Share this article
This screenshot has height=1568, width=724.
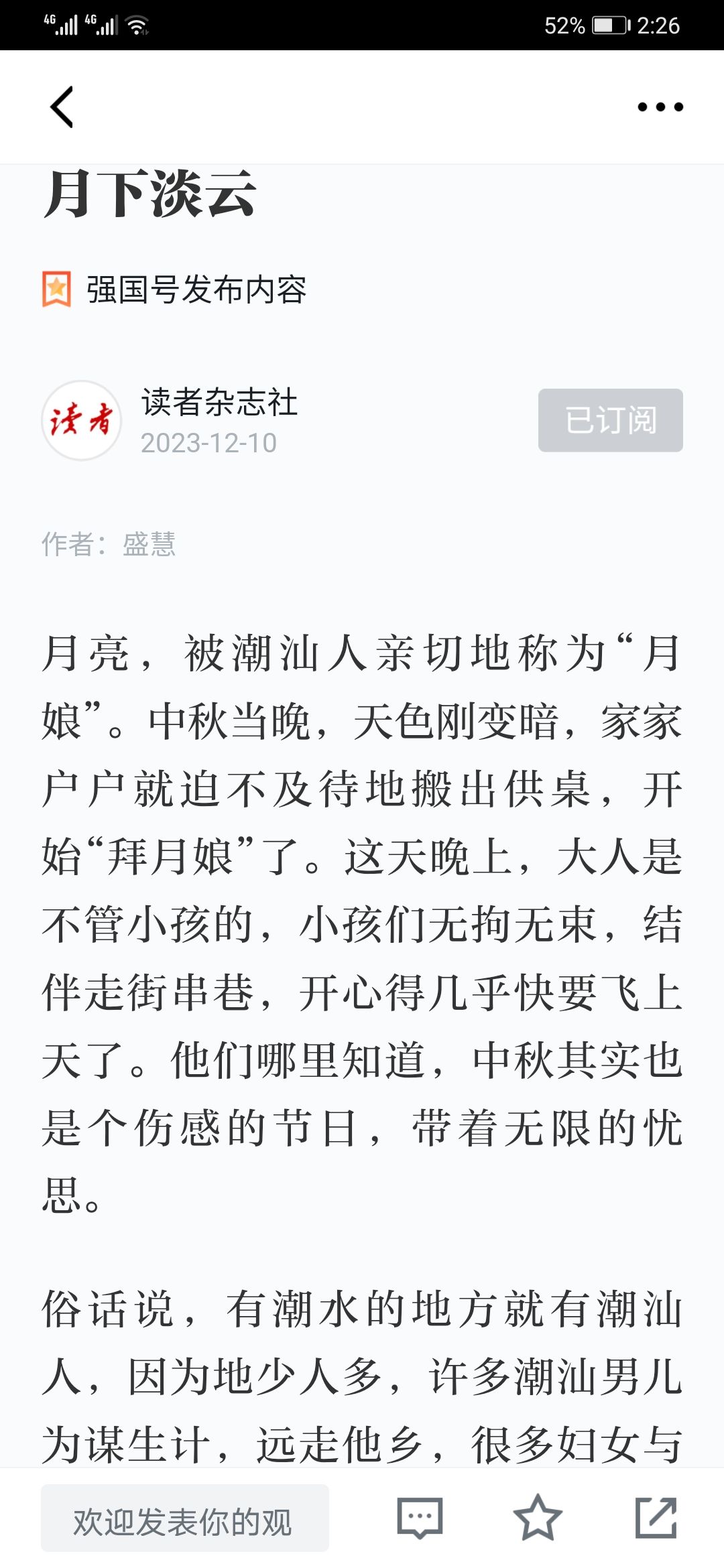pyautogui.click(x=656, y=1518)
